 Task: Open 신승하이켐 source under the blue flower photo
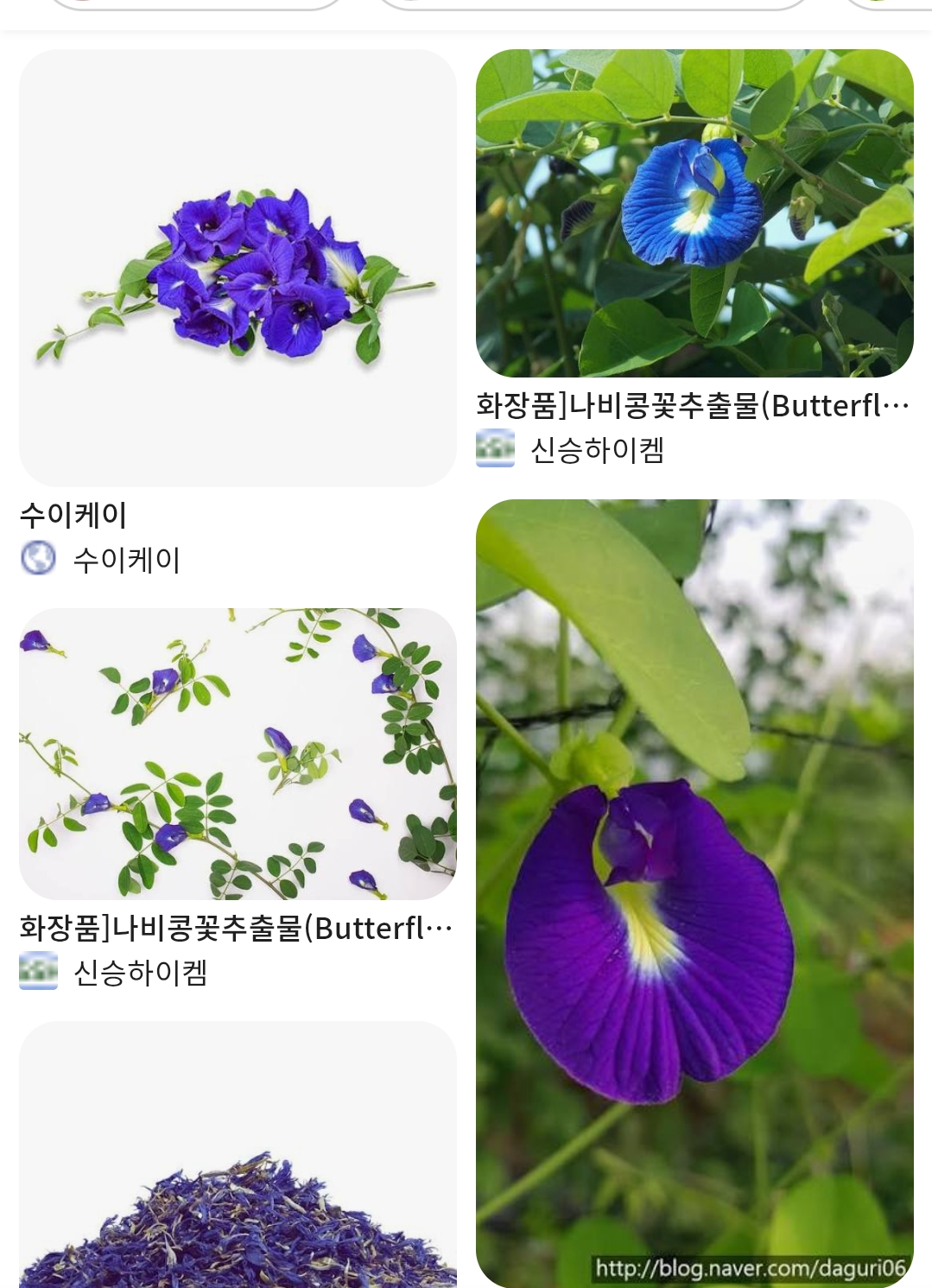(596, 450)
